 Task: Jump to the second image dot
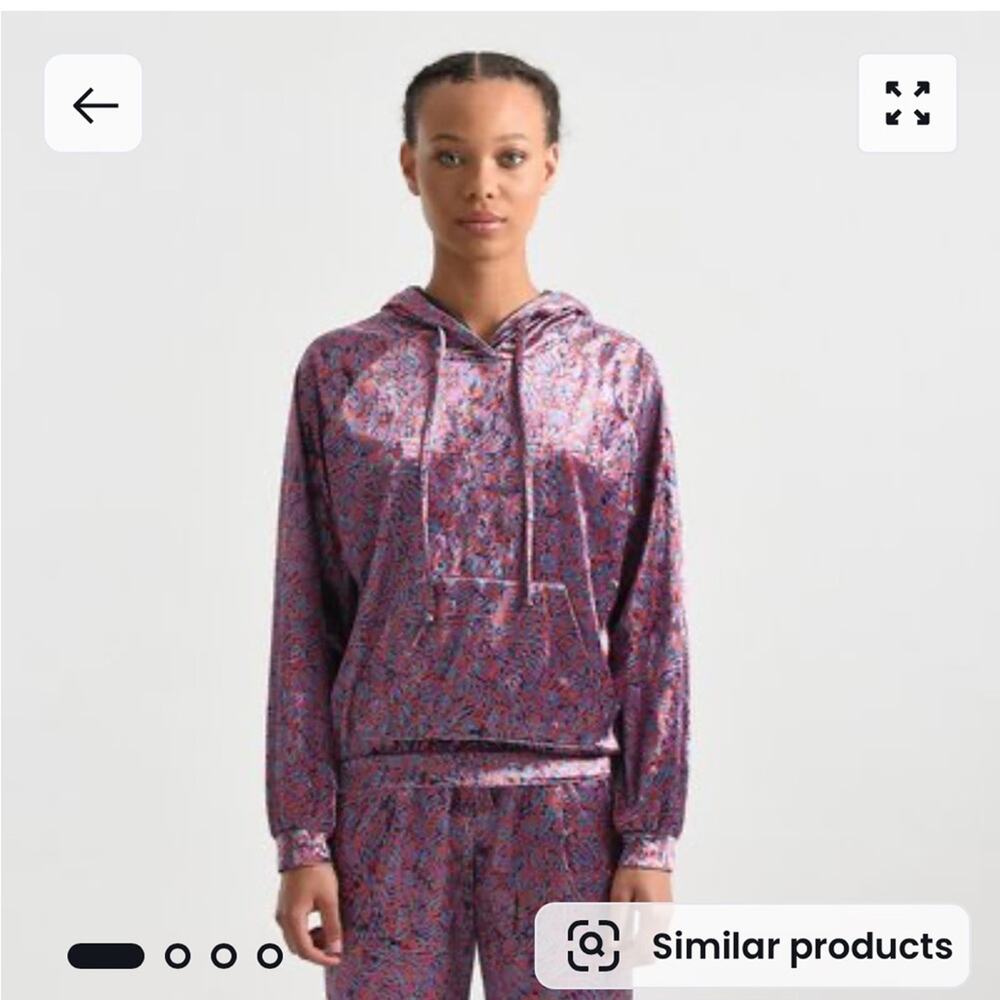tap(177, 956)
